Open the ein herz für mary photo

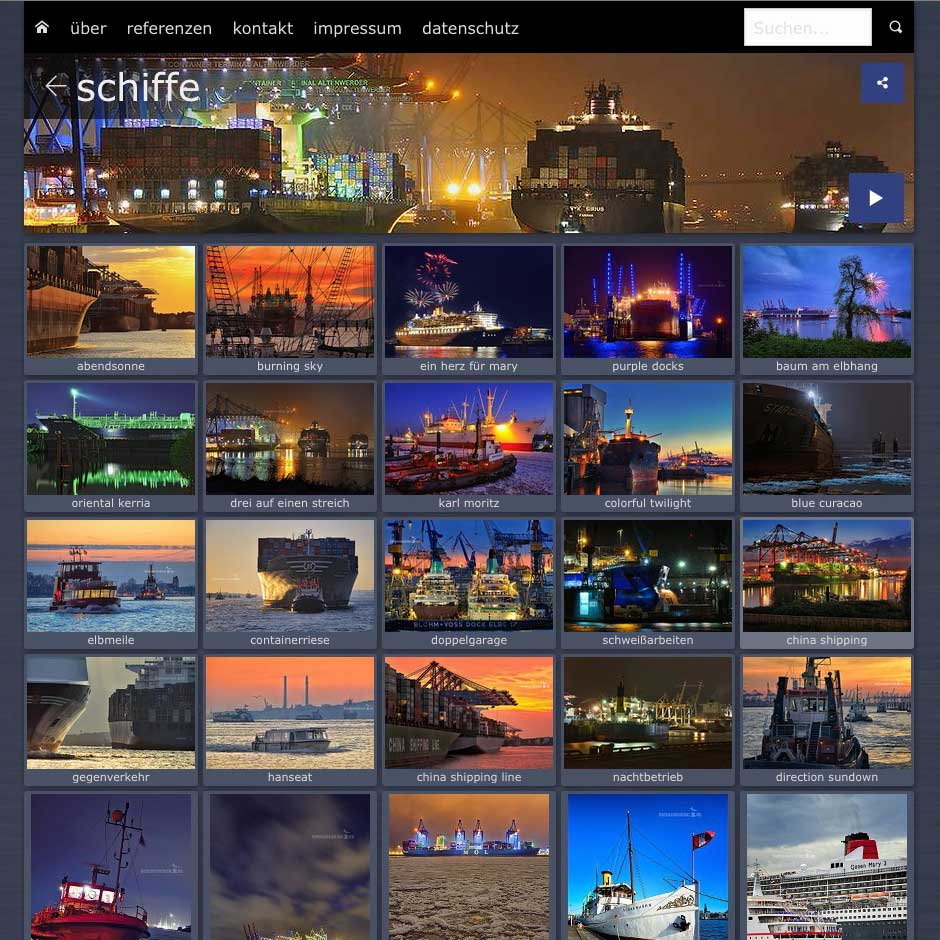click(x=469, y=302)
